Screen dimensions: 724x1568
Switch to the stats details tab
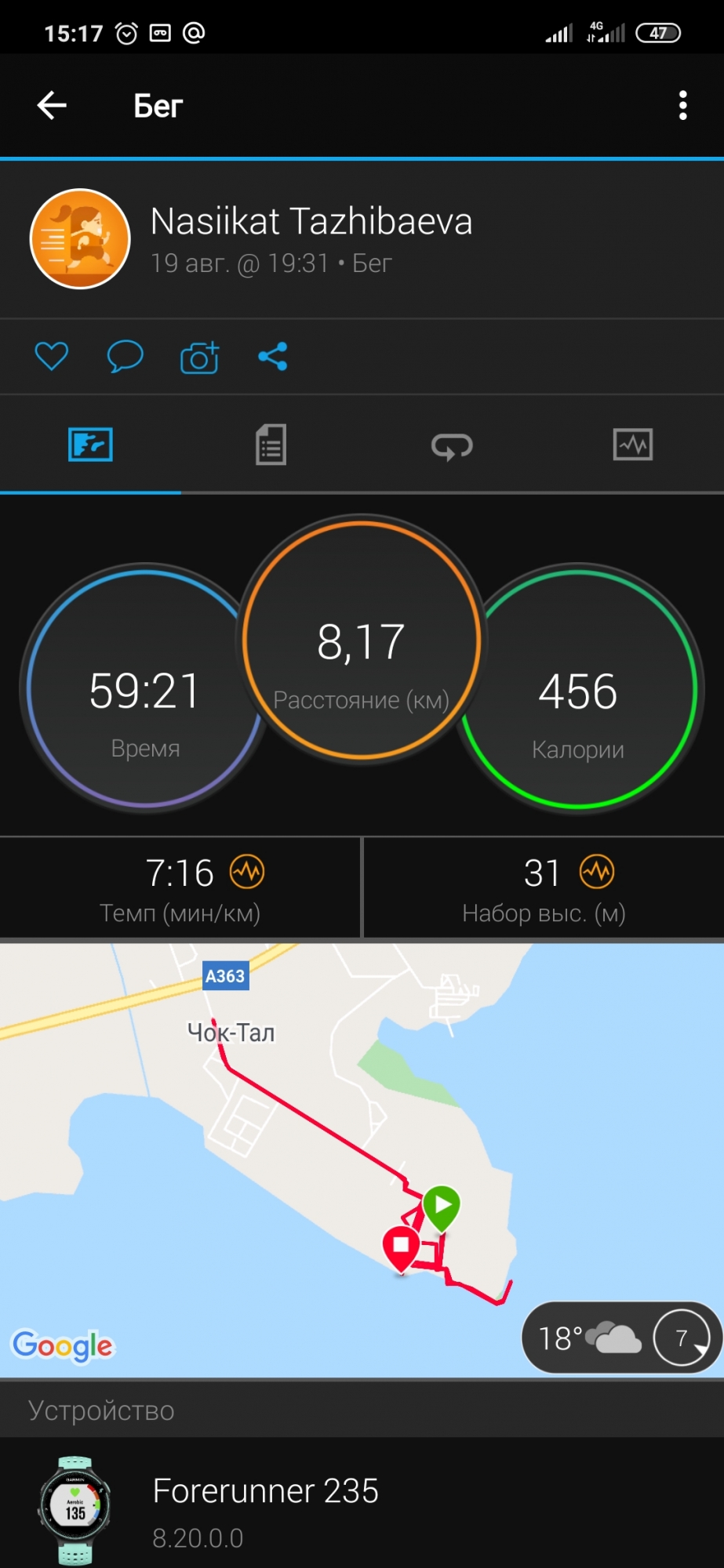[x=271, y=445]
